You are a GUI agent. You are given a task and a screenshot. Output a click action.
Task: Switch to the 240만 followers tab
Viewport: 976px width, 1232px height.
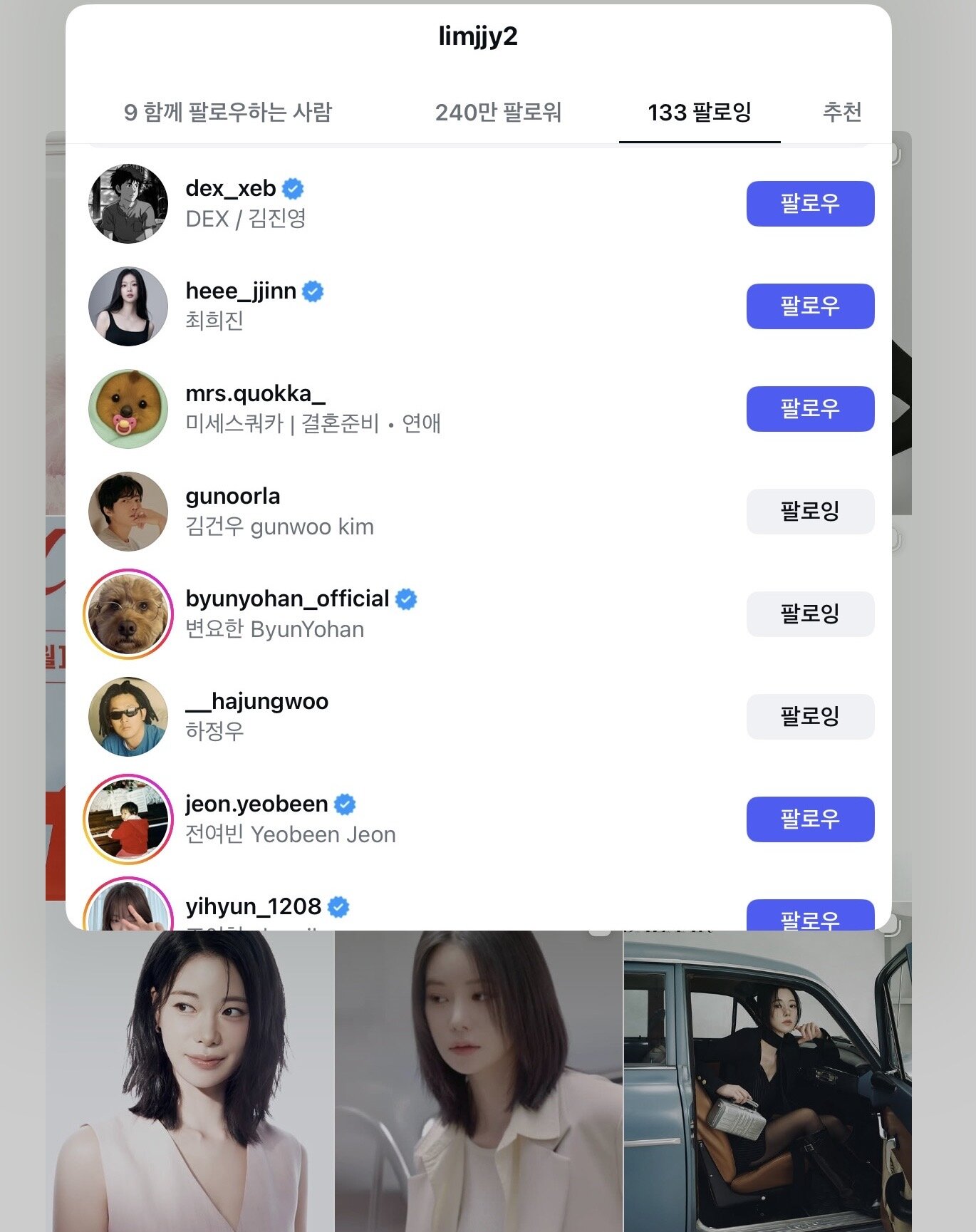pyautogui.click(x=498, y=112)
